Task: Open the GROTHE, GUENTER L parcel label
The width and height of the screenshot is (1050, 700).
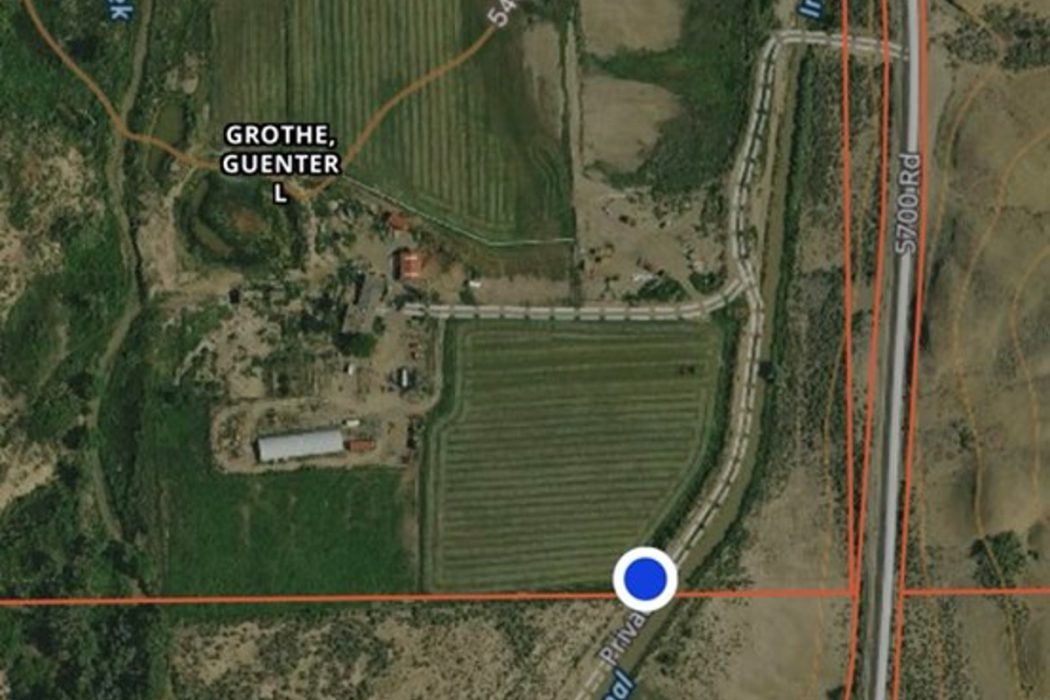Action: tap(281, 164)
